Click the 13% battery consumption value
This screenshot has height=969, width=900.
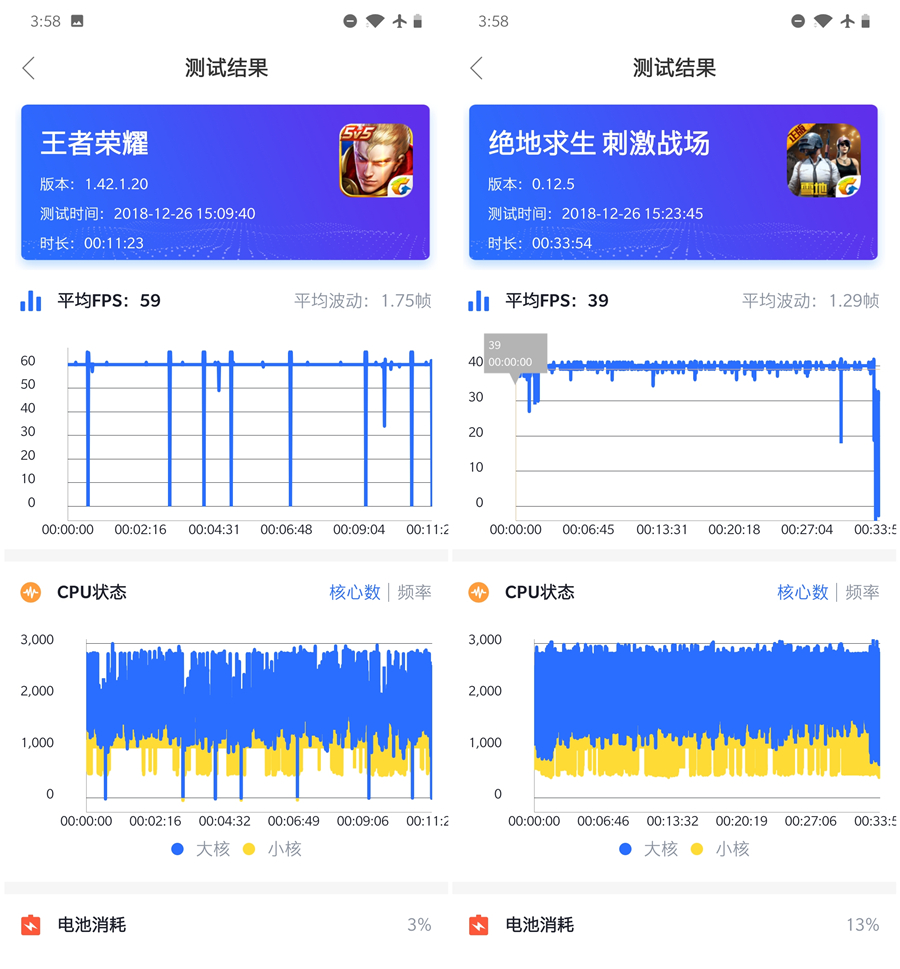(863, 924)
